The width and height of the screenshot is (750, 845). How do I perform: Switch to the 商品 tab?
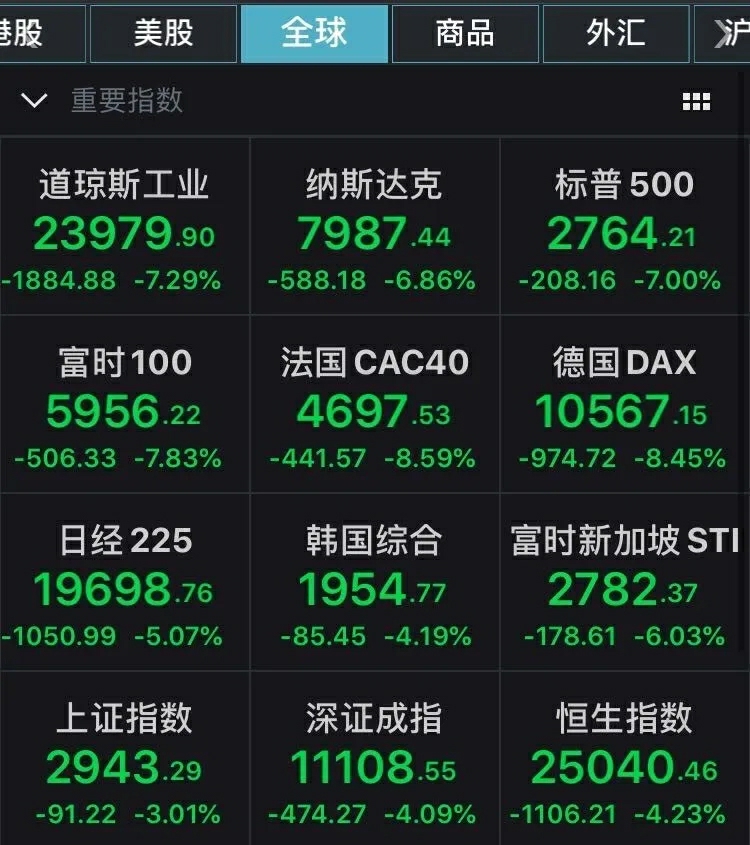pyautogui.click(x=465, y=33)
